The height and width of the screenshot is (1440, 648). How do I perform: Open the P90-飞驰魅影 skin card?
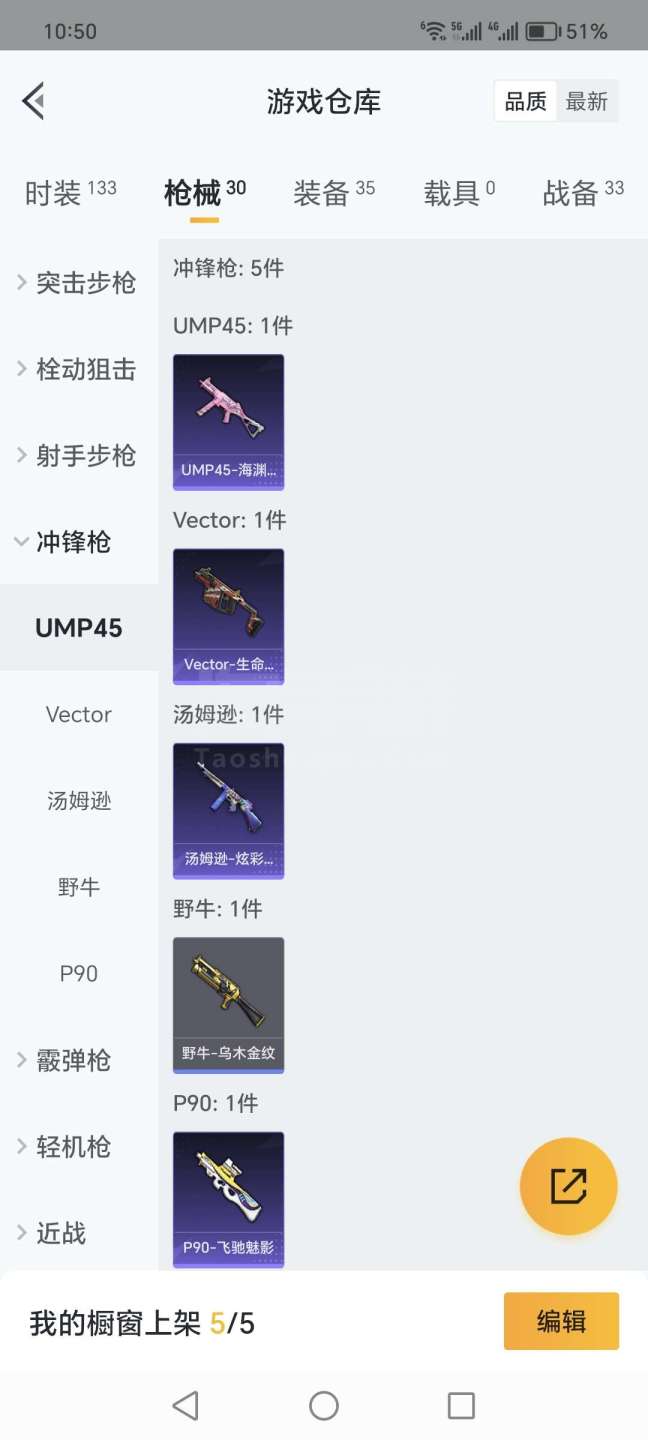click(228, 1199)
